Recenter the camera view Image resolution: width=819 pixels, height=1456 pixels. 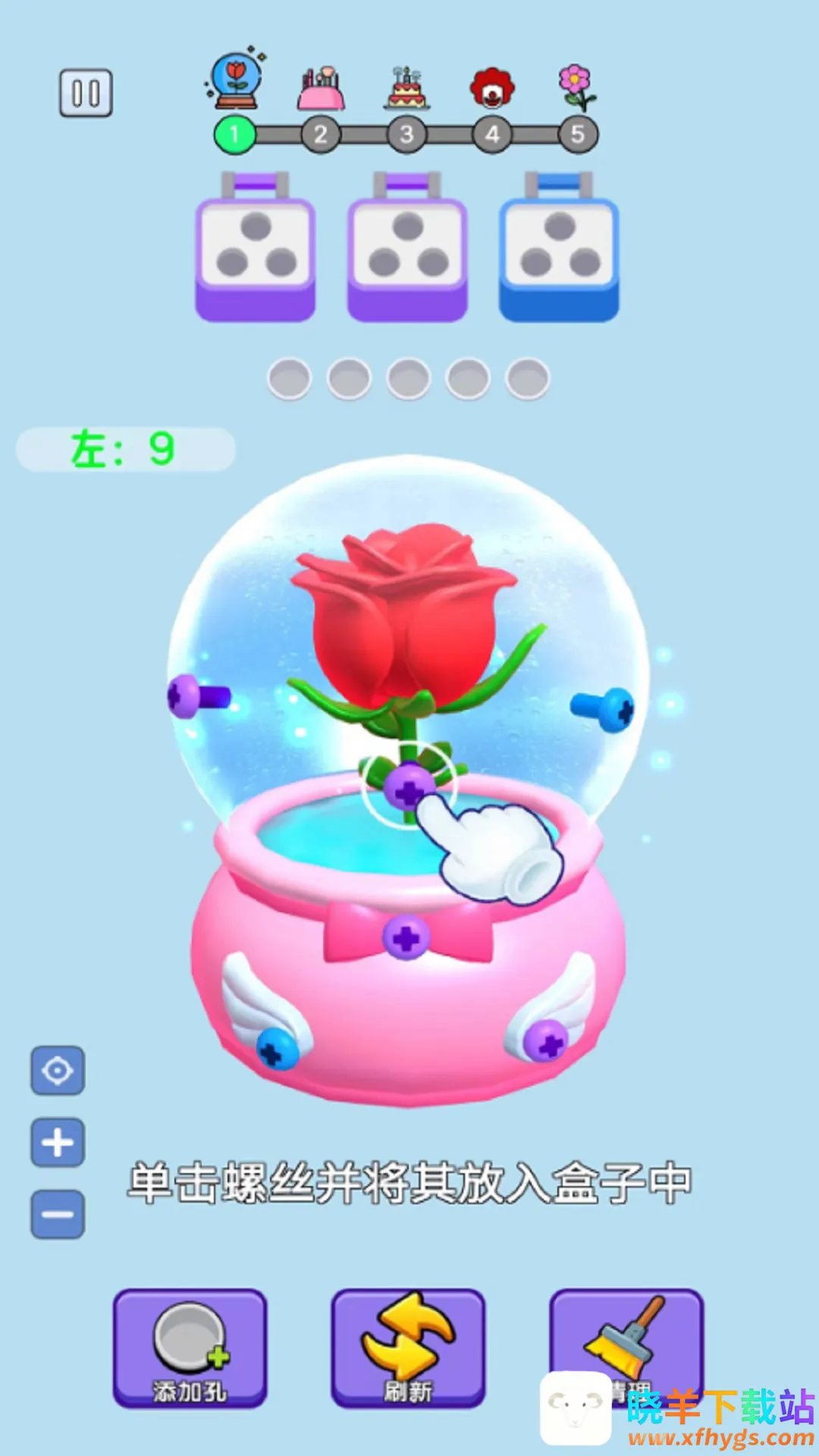coord(58,1071)
